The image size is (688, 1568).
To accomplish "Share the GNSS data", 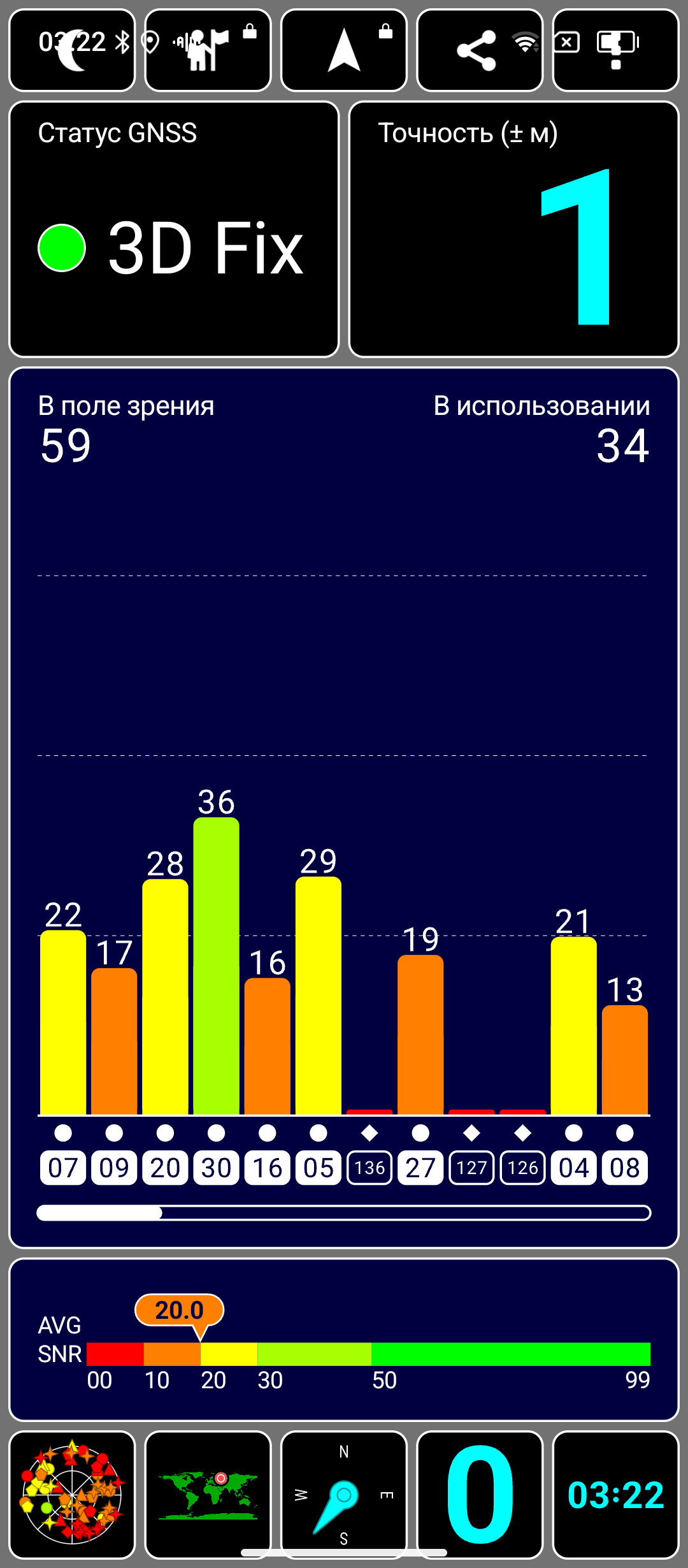I will coord(479,51).
